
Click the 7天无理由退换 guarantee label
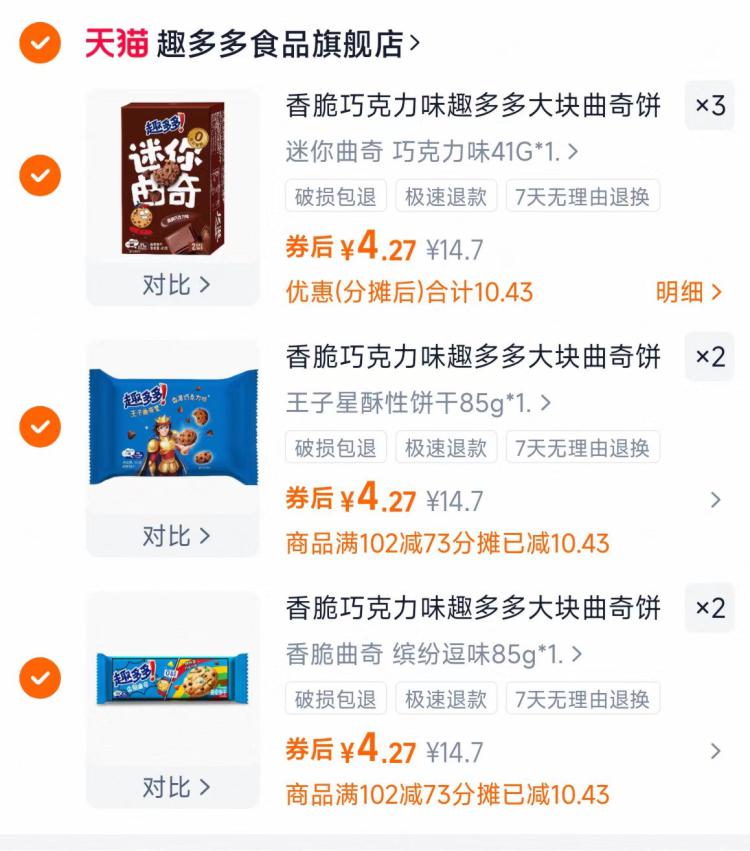(x=584, y=196)
